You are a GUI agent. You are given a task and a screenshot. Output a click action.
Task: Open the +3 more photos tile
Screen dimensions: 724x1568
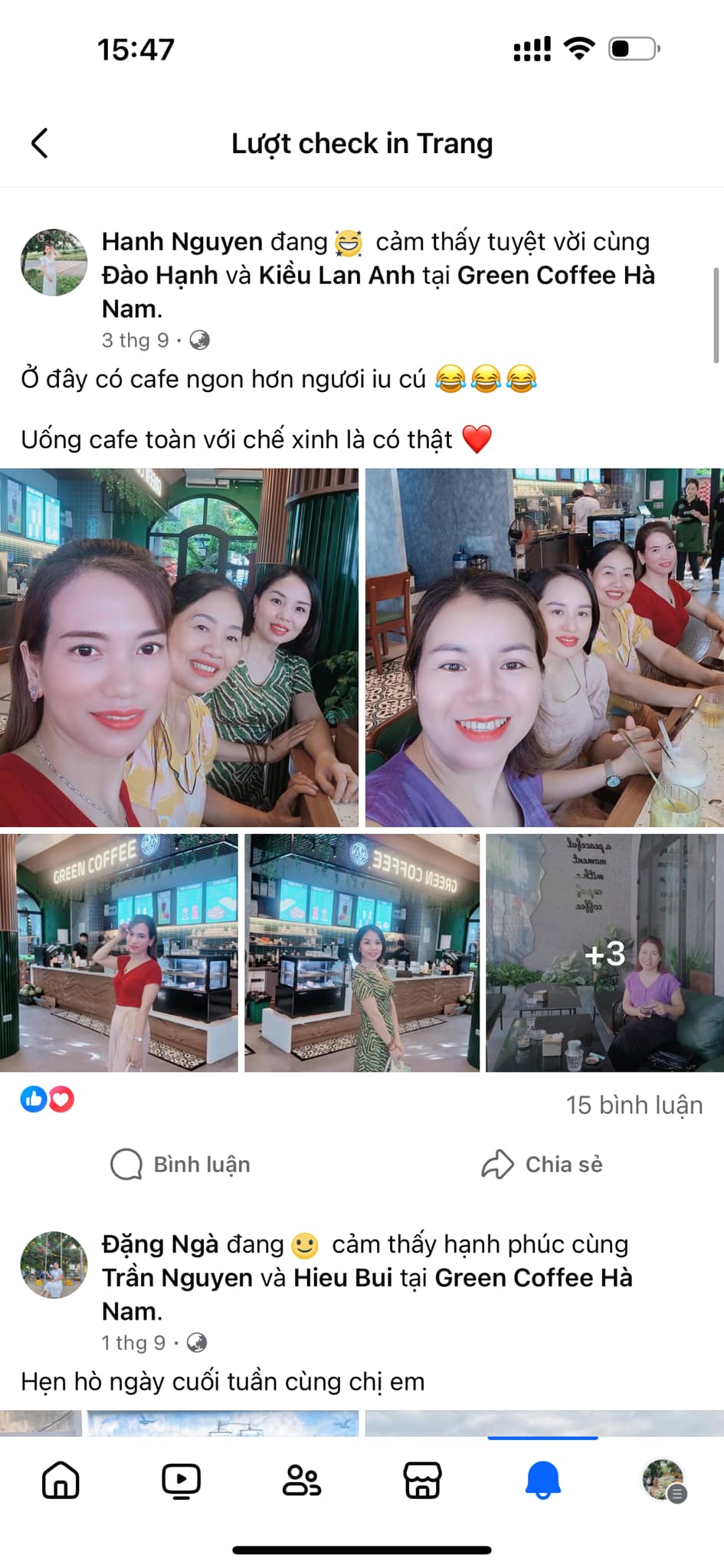[604, 952]
